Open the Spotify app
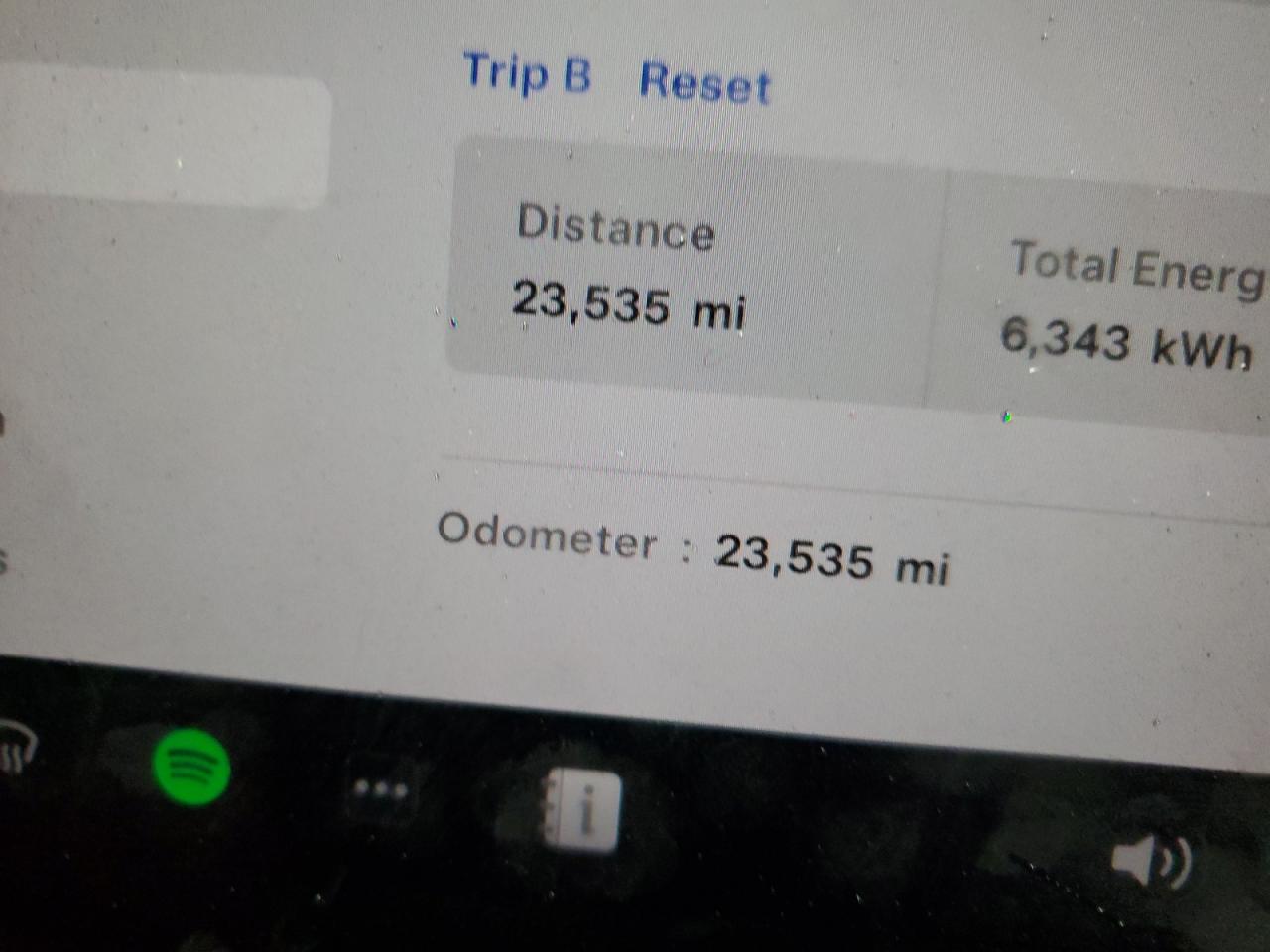This screenshot has width=1270, height=952. [191, 766]
